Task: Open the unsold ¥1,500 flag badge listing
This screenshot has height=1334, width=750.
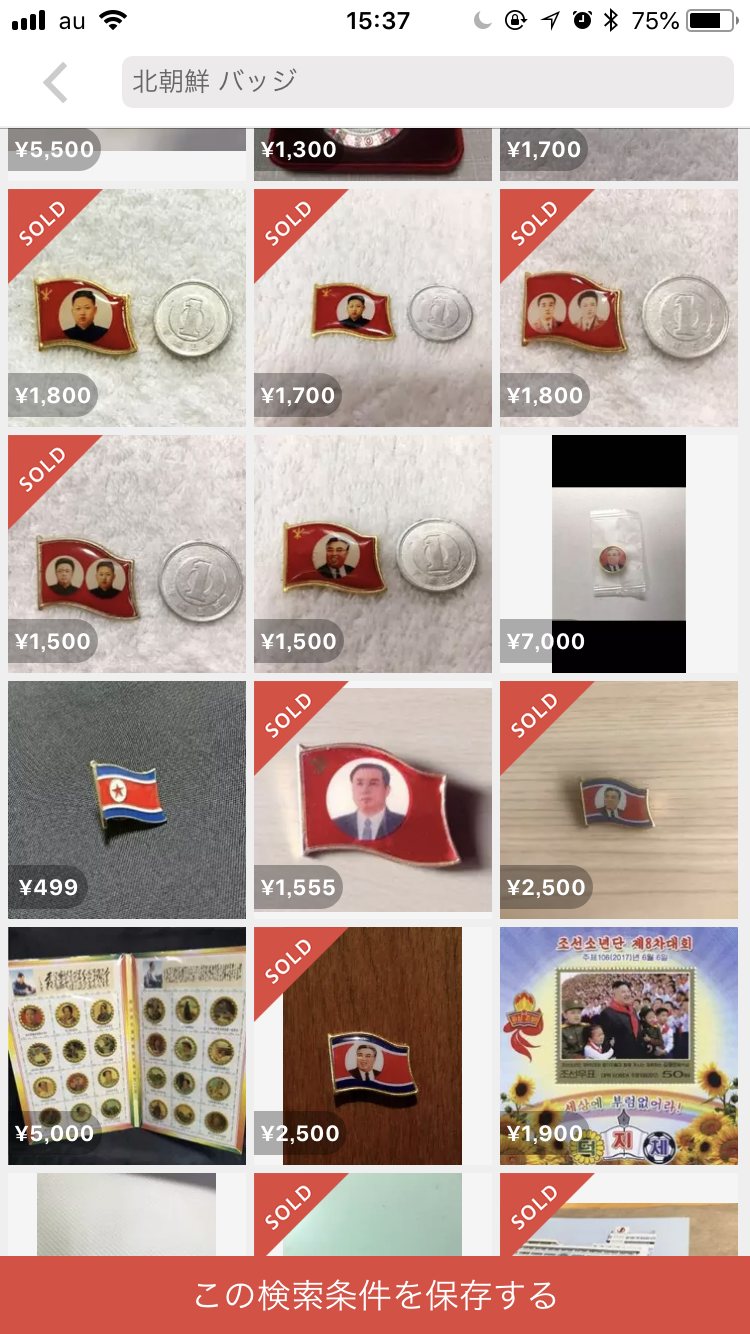Action: 372,553
